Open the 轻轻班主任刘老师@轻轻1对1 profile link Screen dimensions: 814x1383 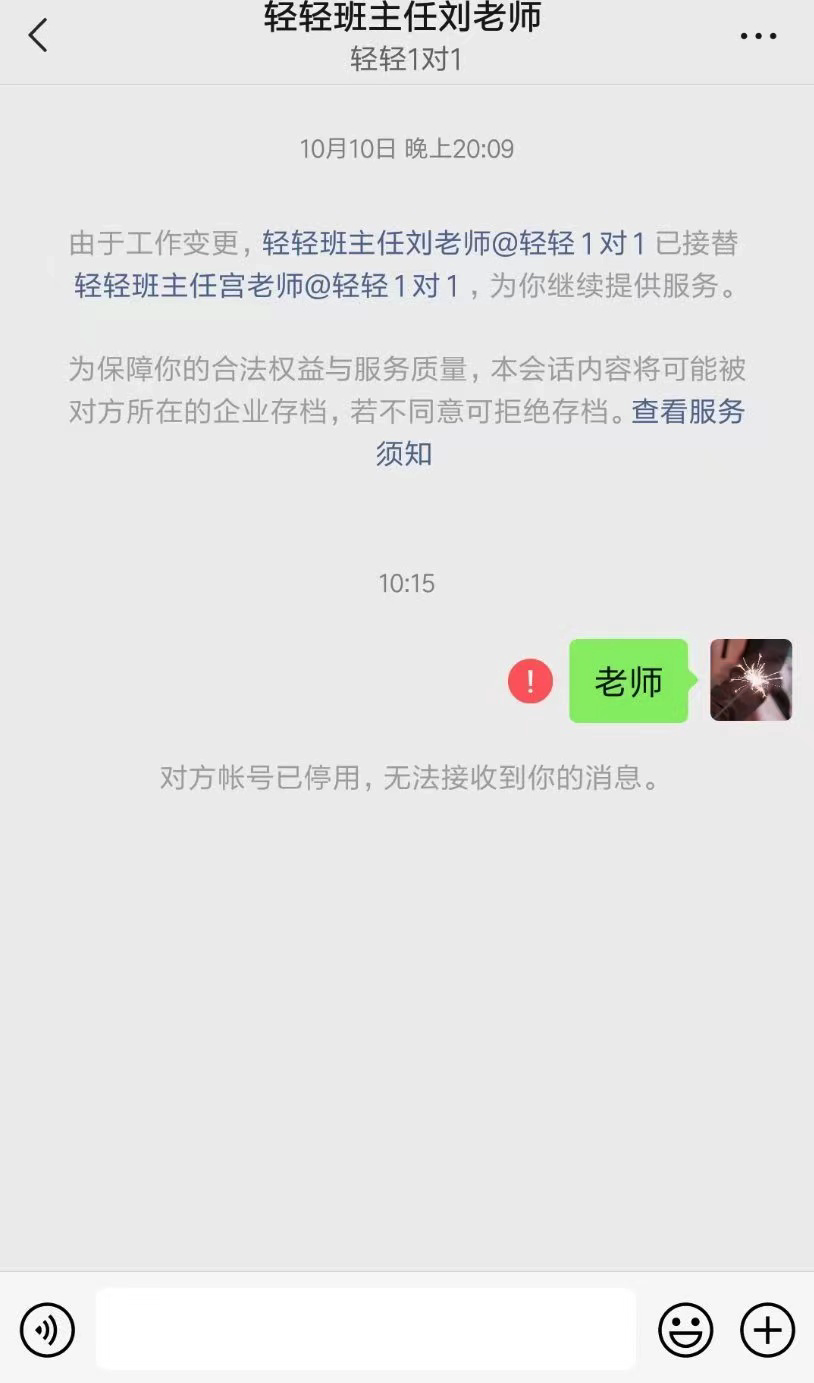[453, 243]
